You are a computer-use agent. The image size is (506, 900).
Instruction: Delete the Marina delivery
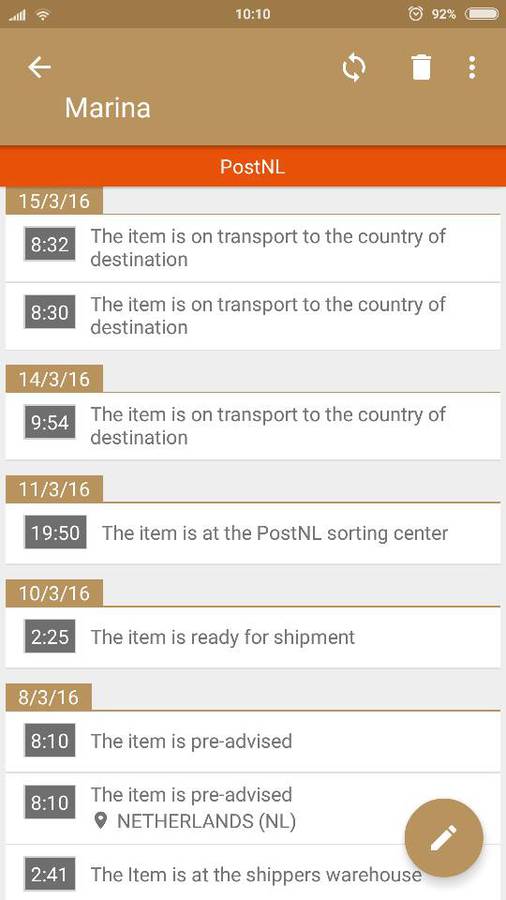coord(421,68)
